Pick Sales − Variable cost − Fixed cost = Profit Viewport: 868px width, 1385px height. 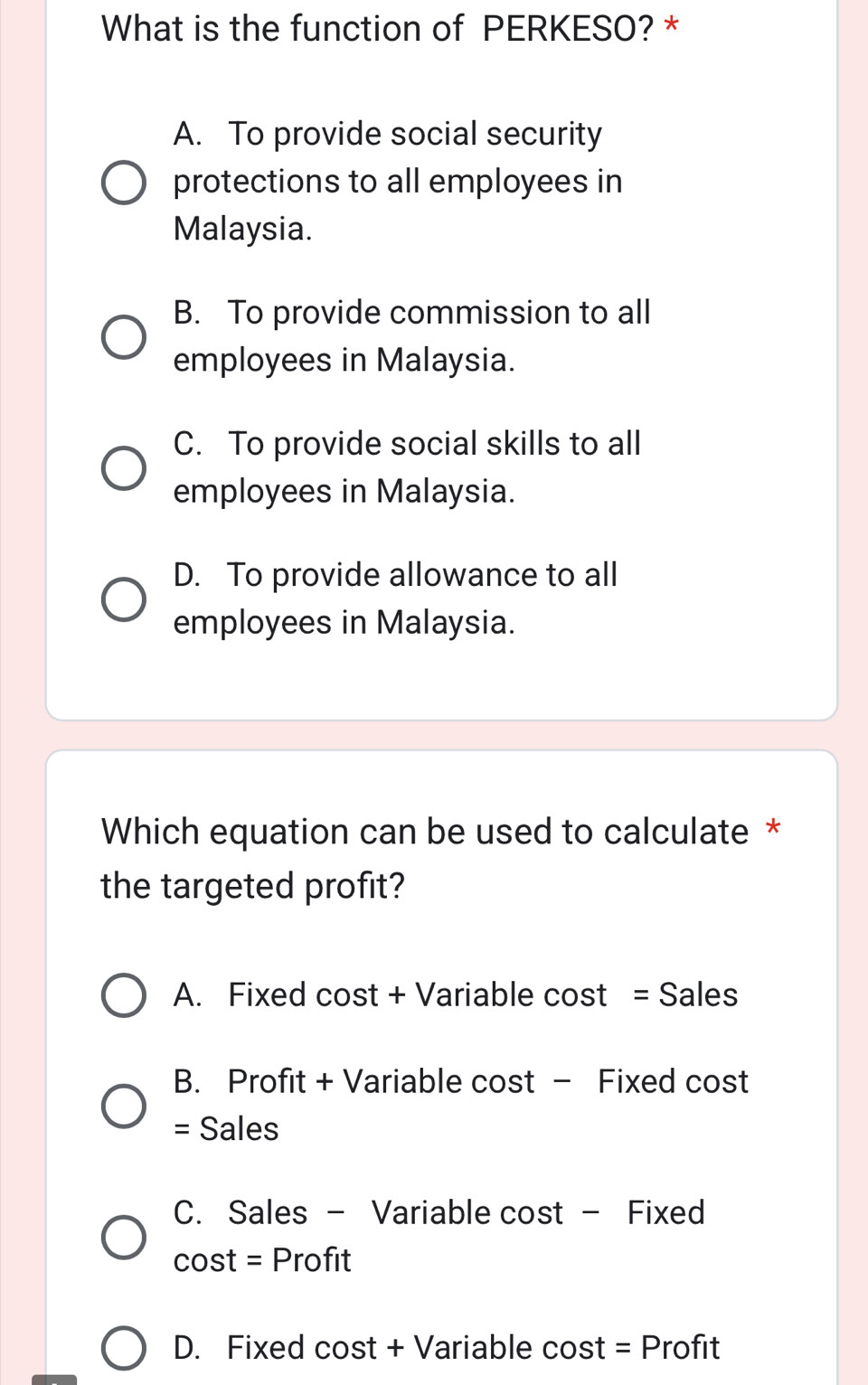(x=123, y=1237)
